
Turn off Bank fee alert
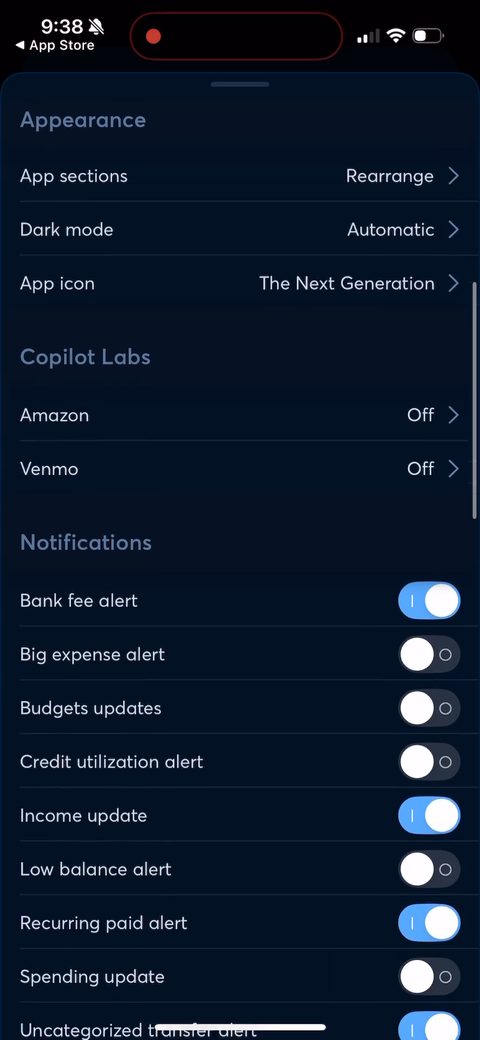click(x=429, y=600)
